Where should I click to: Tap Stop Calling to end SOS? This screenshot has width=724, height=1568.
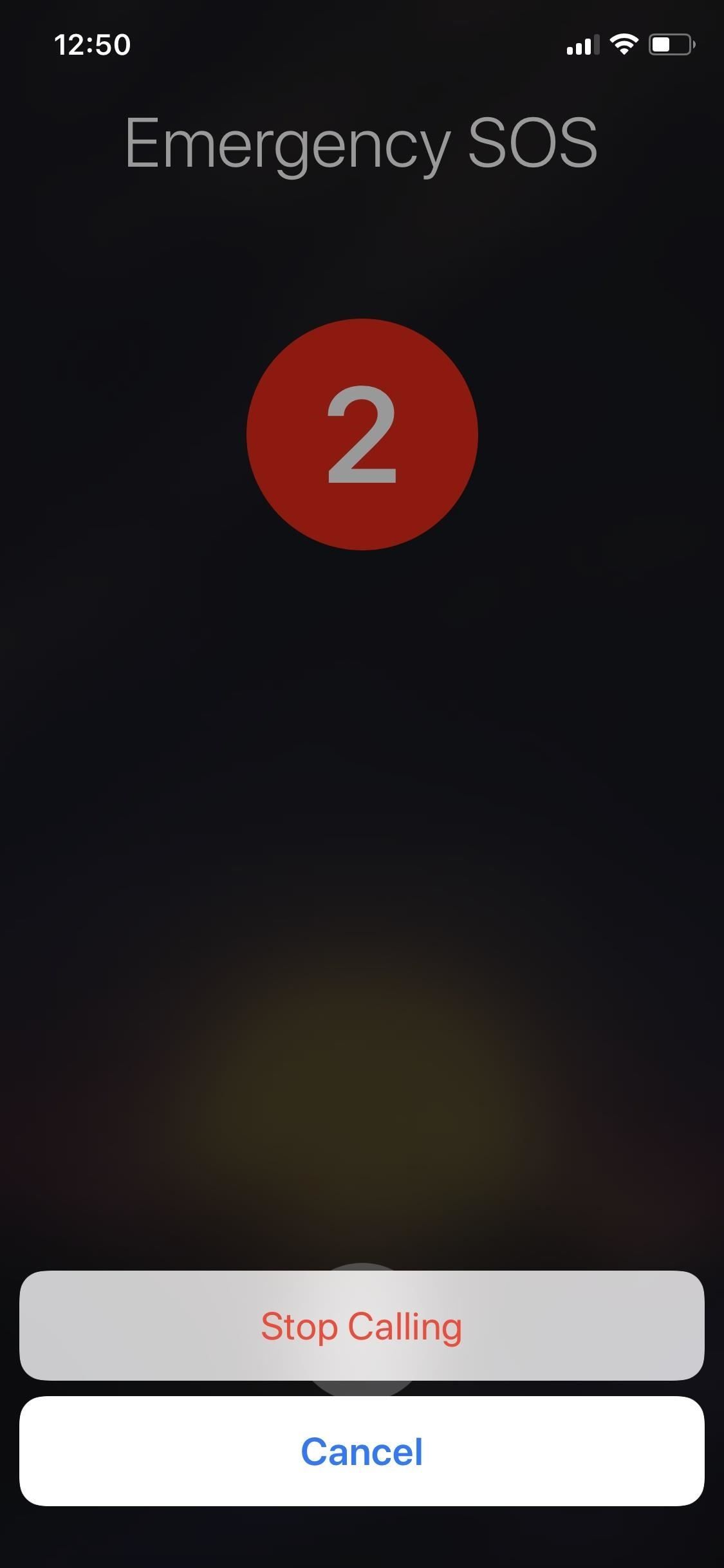tap(362, 1326)
